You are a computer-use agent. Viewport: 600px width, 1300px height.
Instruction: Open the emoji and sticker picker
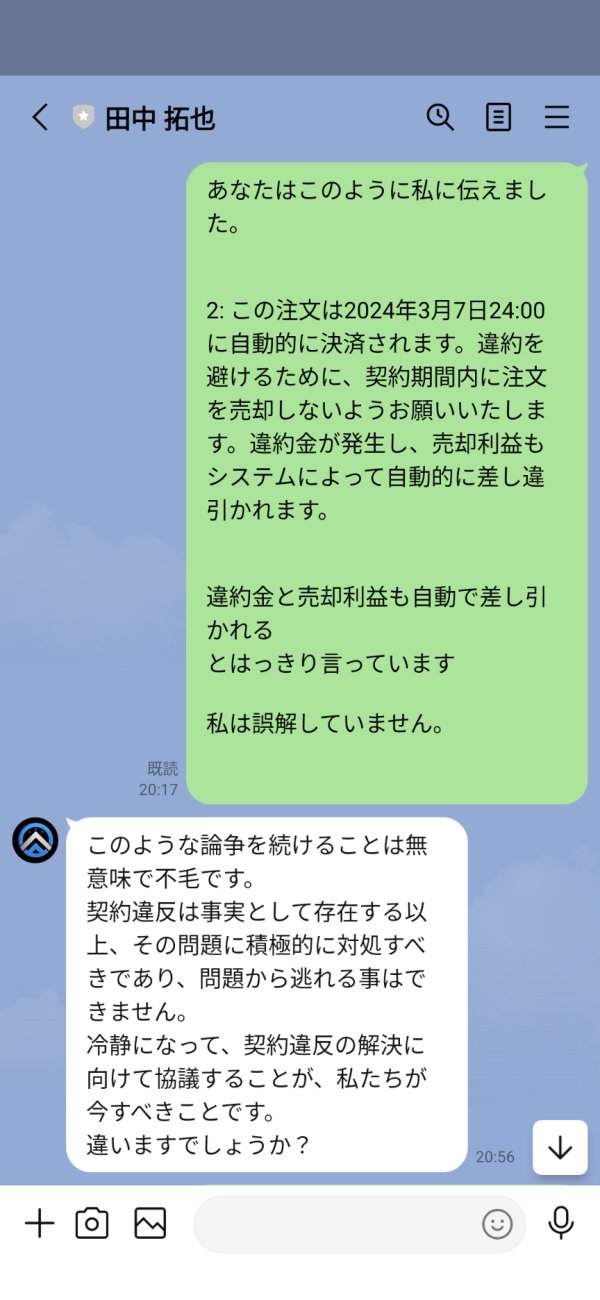(x=497, y=1224)
